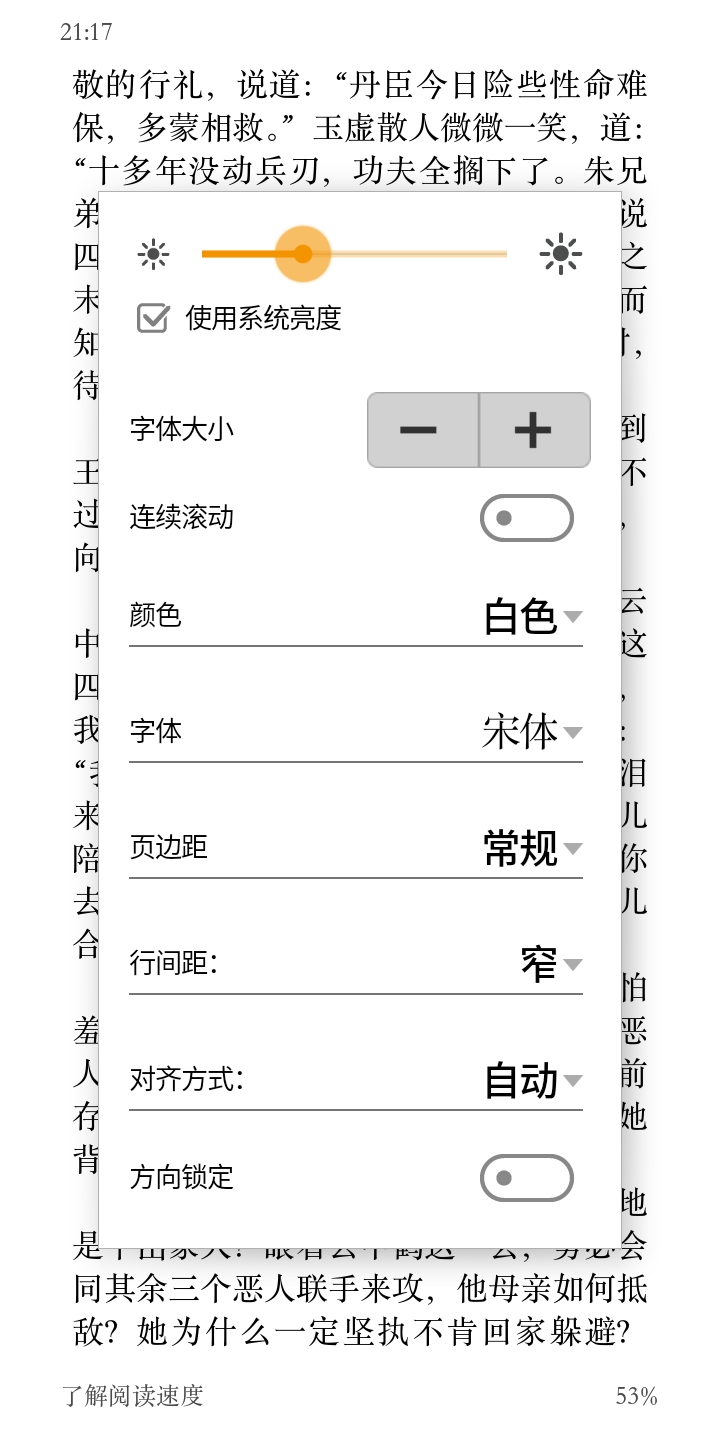The width and height of the screenshot is (720, 1440).
Task: Tap 了解阅读速度 in the footer
Action: pos(133,1396)
